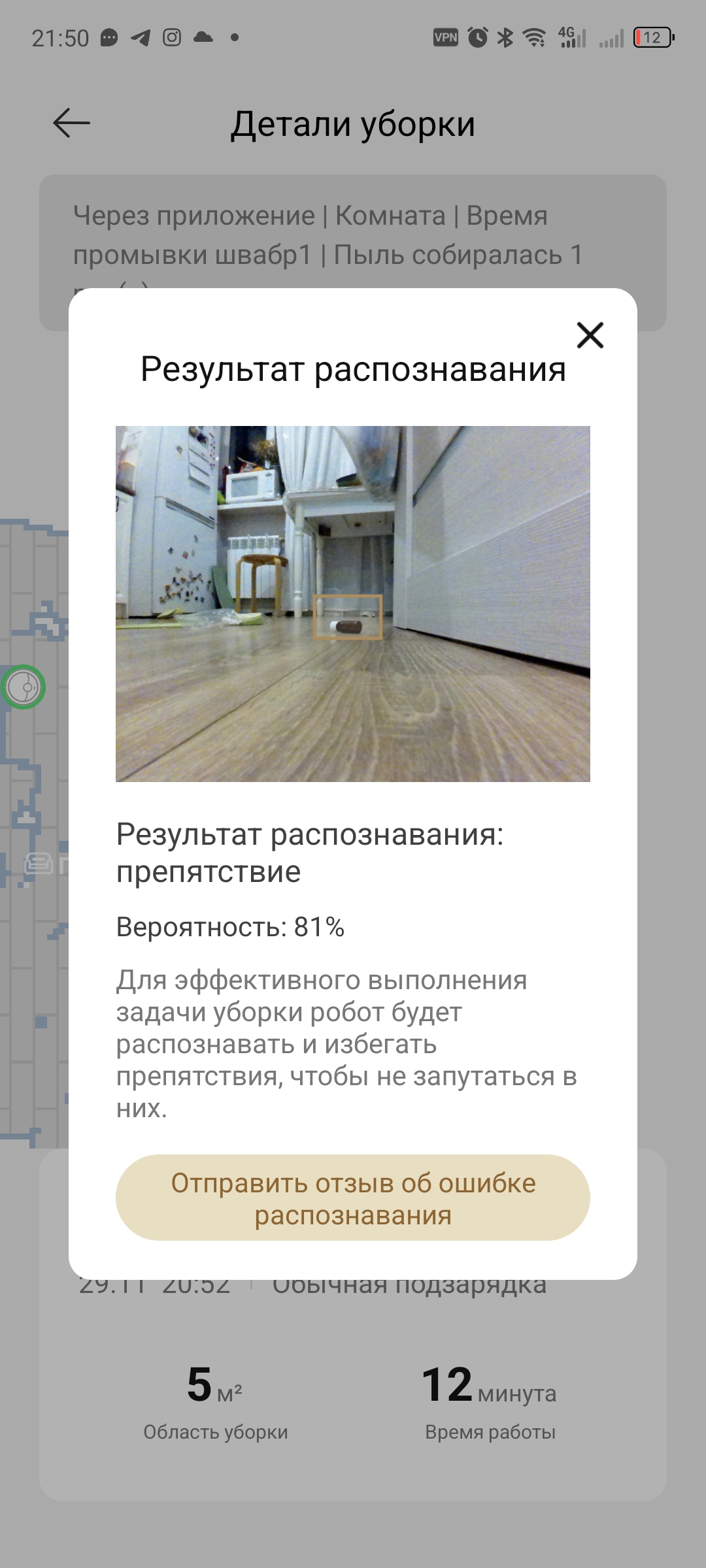Close the recognition result dialog
This screenshot has width=706, height=1568.
pyautogui.click(x=590, y=335)
